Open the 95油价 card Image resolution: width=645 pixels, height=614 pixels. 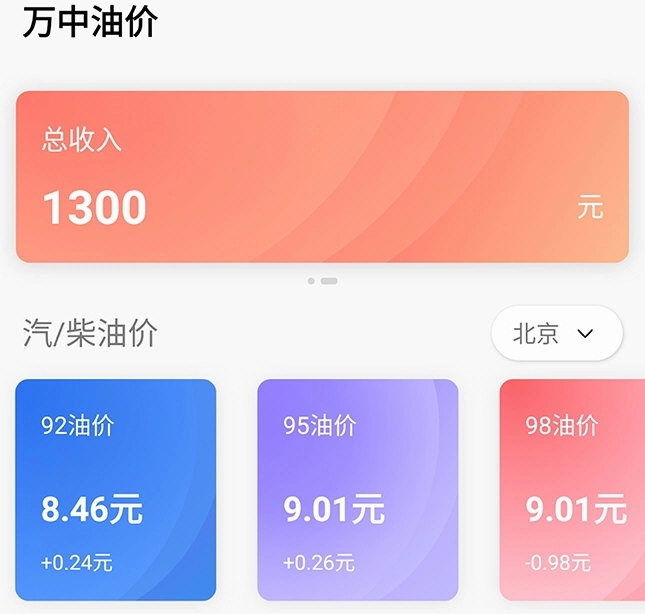coord(358,490)
